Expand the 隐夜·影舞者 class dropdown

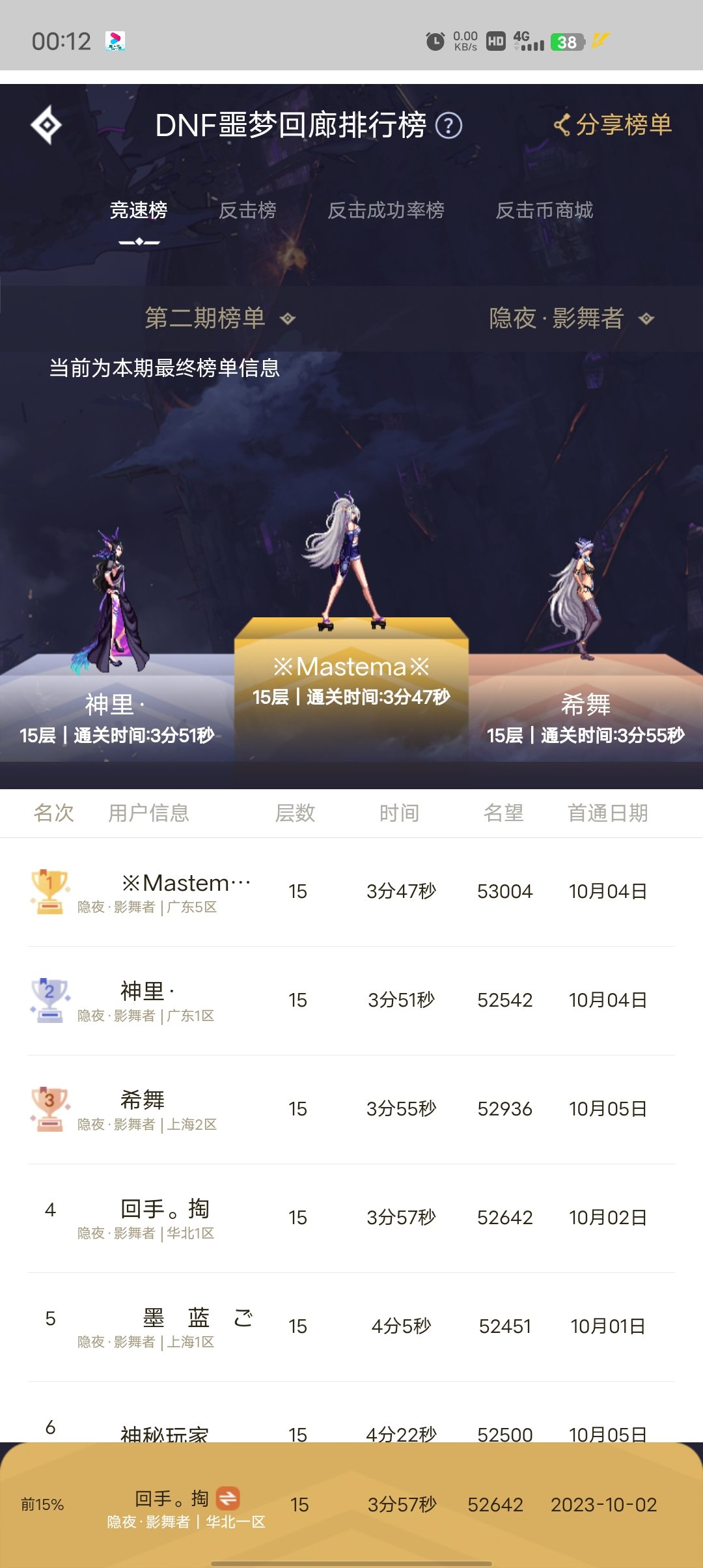point(572,318)
